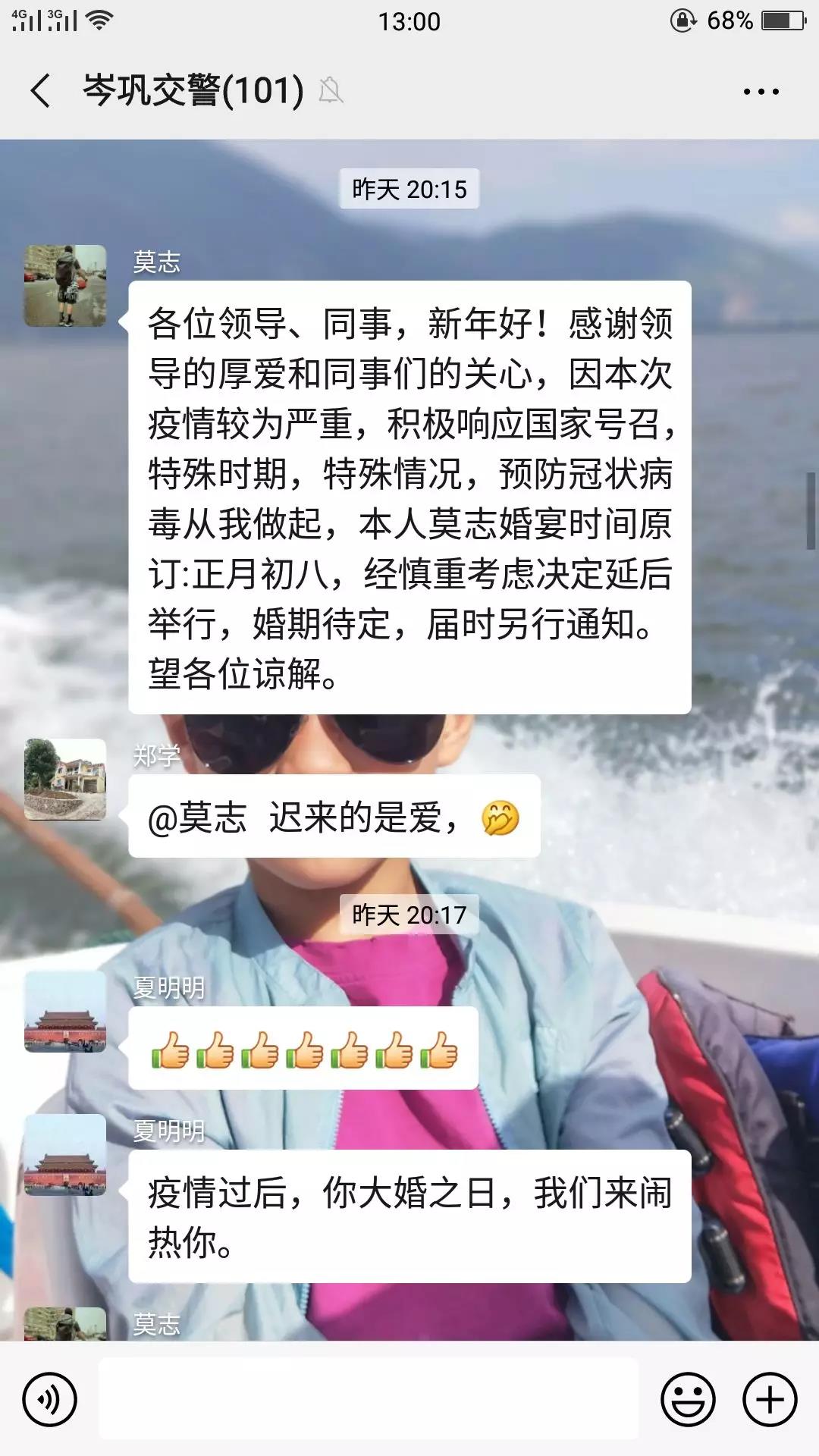Open 郑学's profile avatar
819x1456 pixels.
coord(65,780)
